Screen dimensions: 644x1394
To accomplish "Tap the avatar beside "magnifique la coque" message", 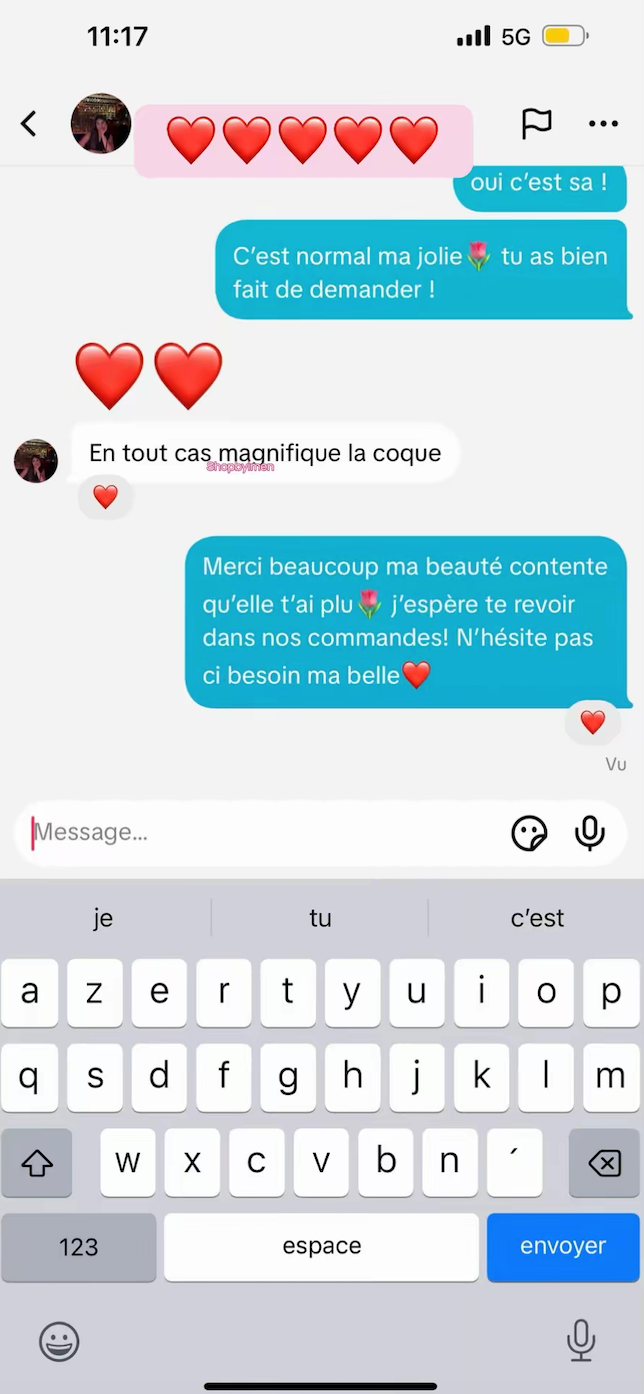I will pyautogui.click(x=36, y=461).
